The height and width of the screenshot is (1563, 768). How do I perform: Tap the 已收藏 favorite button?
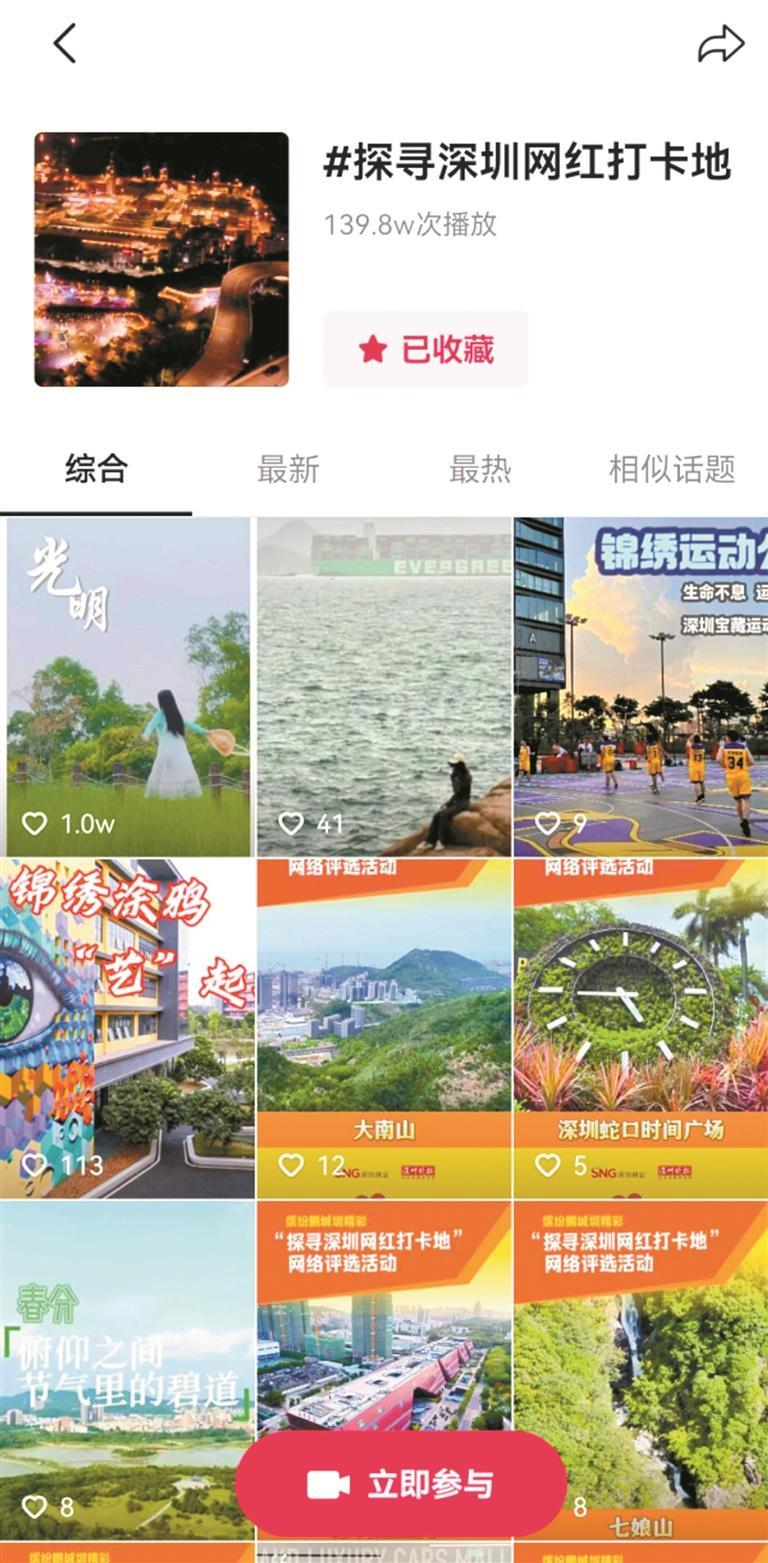tap(425, 349)
